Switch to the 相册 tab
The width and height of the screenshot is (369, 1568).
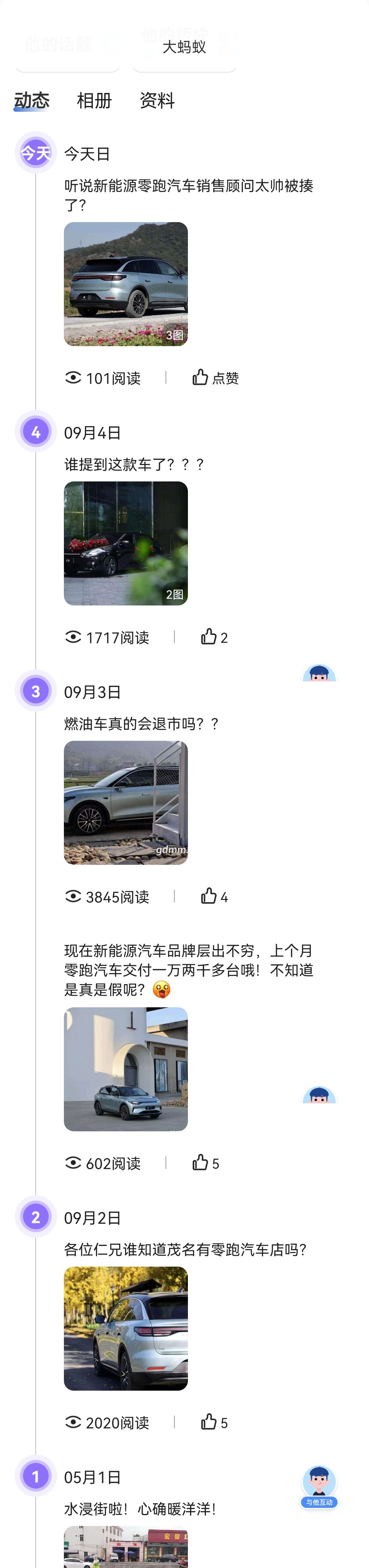94,100
